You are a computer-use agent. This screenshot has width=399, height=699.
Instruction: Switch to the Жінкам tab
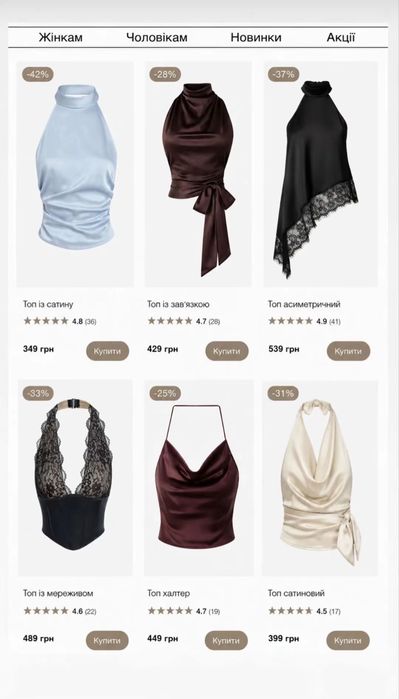click(61, 37)
